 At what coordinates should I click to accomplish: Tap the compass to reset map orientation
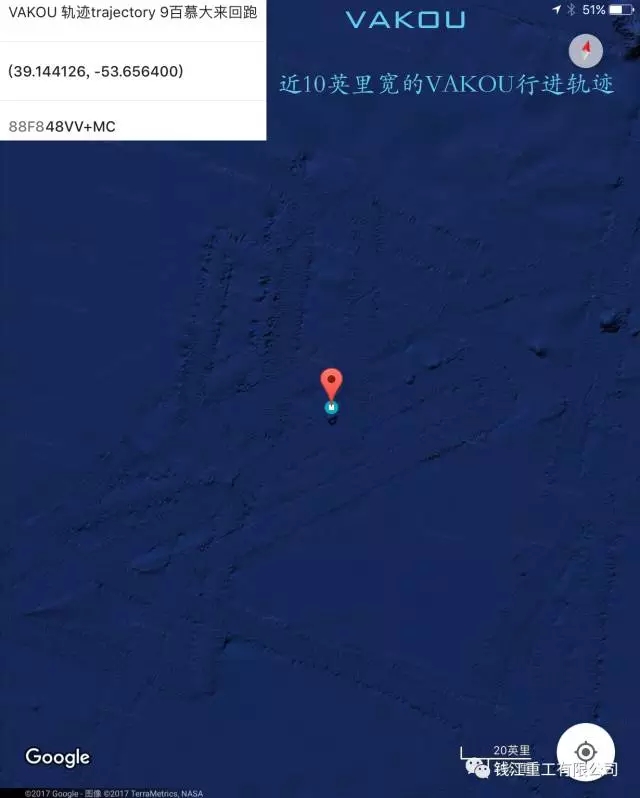585,50
